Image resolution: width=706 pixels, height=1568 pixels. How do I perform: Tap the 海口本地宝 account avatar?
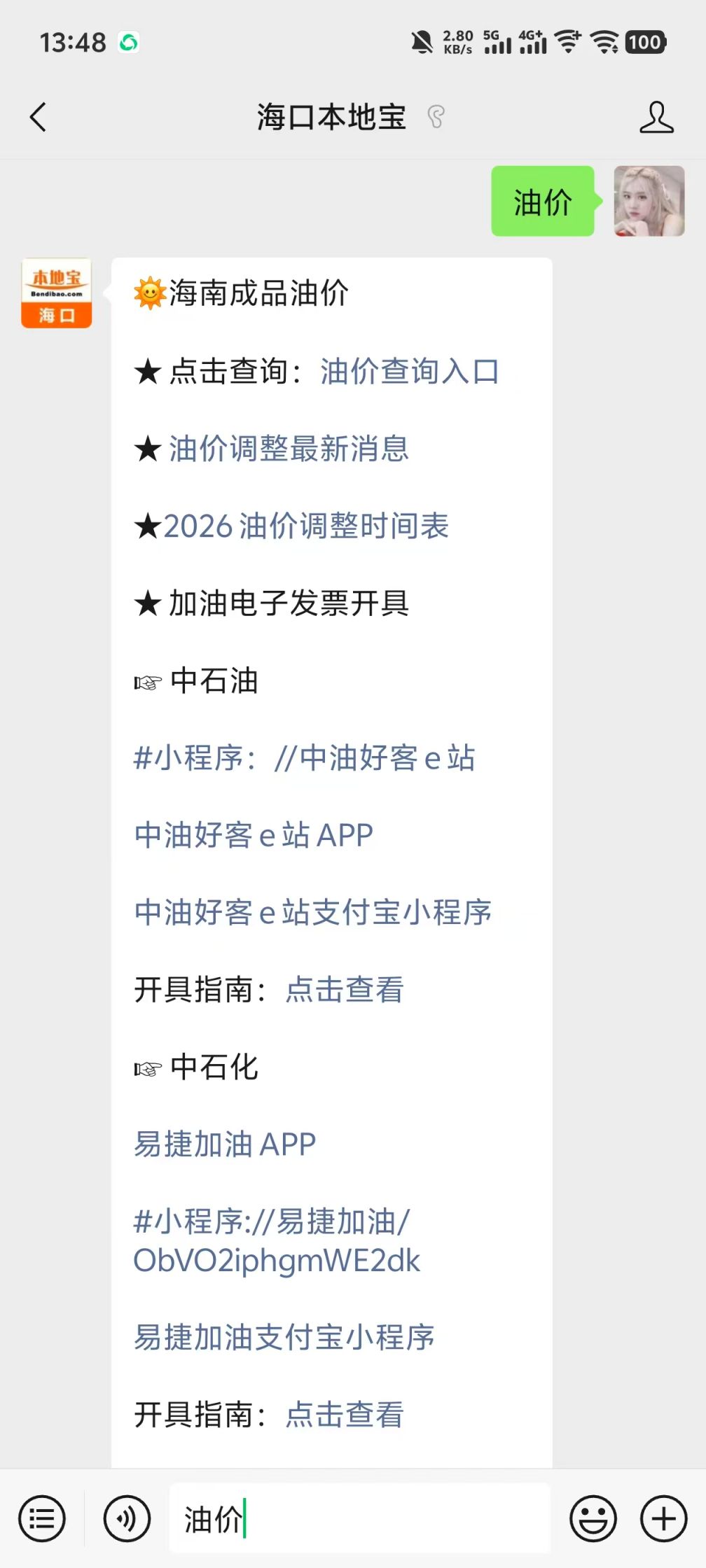click(x=57, y=293)
